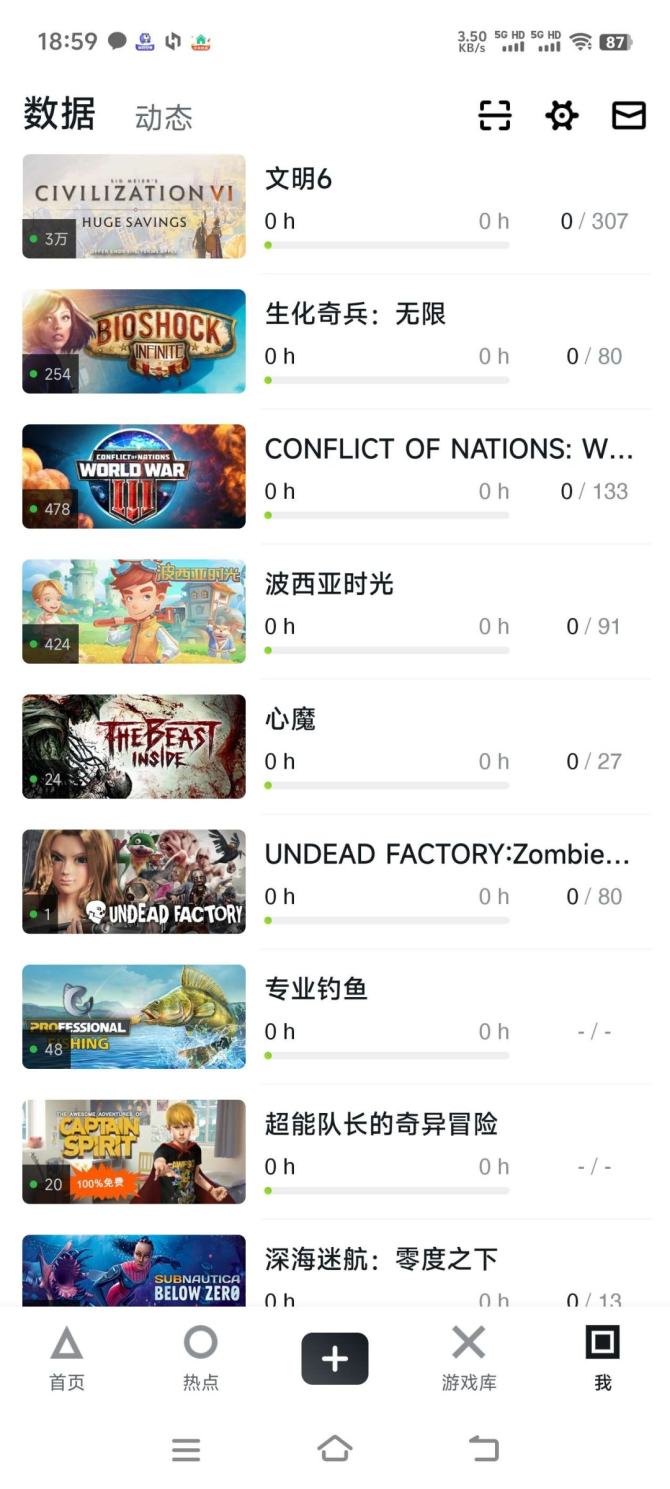Screen dimensions: 670x1489
Task: Tap the plus create button
Action: [335, 1358]
